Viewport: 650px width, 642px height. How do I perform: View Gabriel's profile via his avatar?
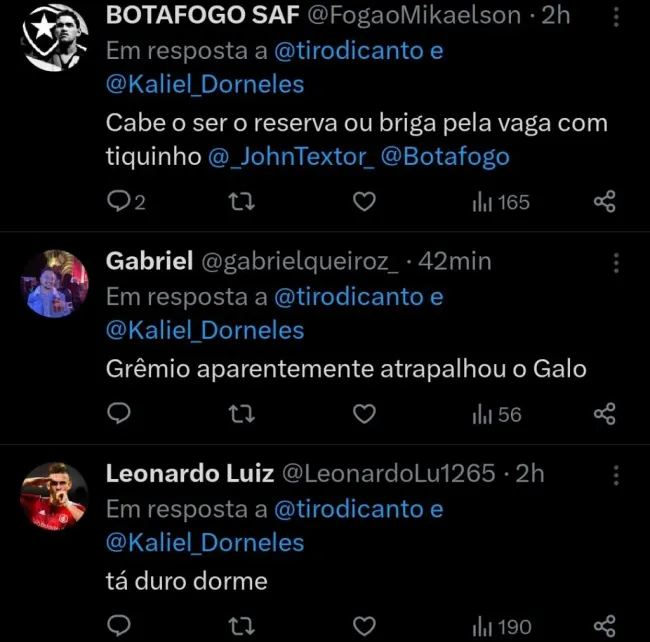(55, 283)
